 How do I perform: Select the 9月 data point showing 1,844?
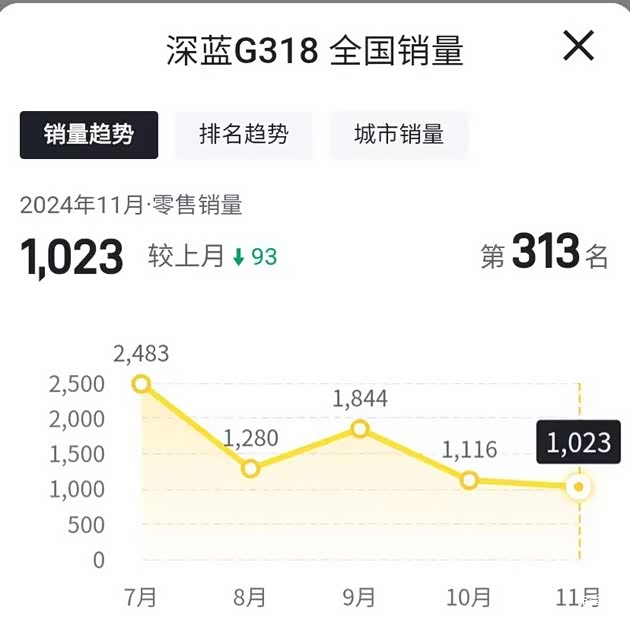(360, 429)
